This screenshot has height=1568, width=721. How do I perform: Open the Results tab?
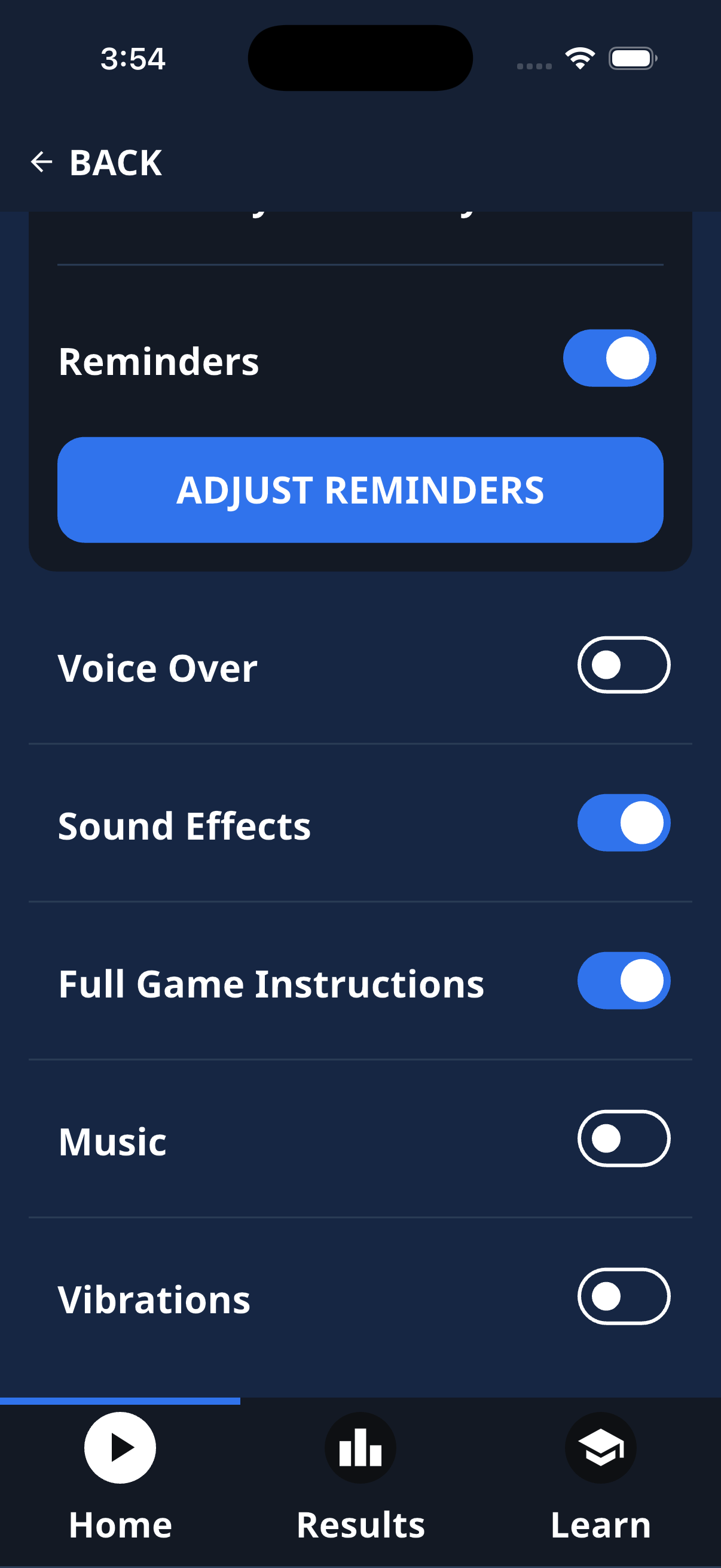point(360,1477)
